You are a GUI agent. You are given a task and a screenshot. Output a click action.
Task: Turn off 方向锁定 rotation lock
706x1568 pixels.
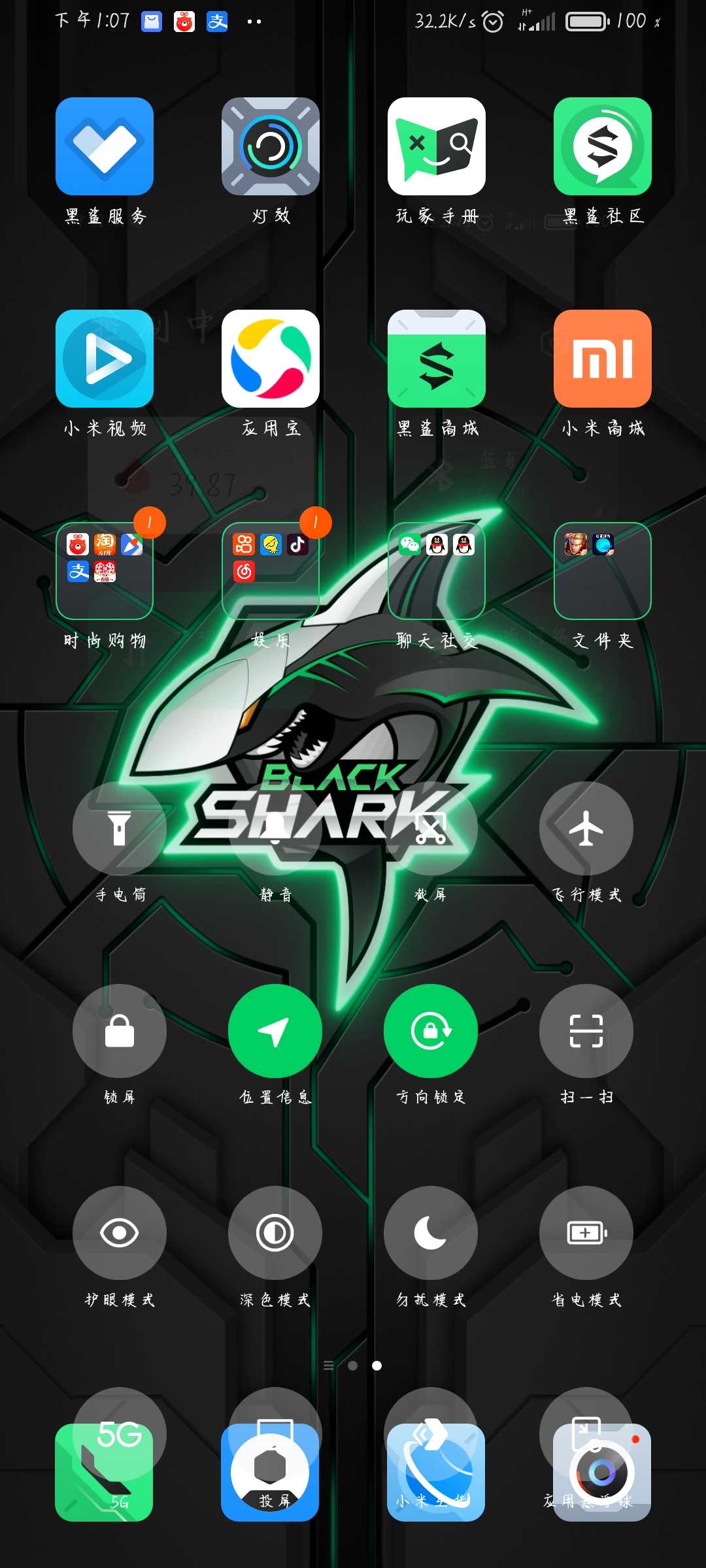(x=431, y=1031)
